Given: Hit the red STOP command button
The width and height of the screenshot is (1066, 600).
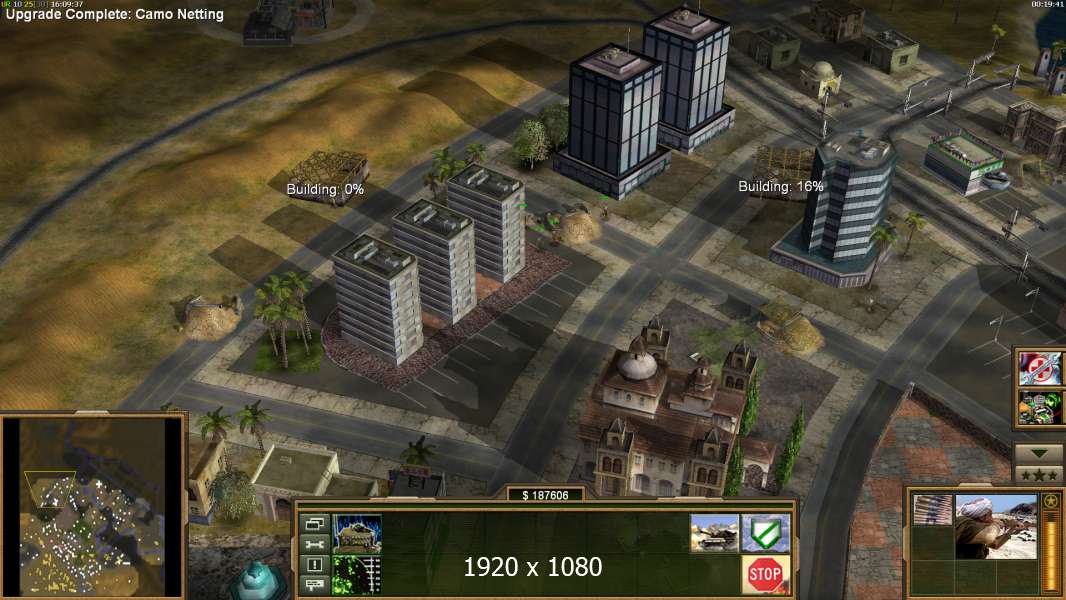Looking at the screenshot, I should [765, 575].
